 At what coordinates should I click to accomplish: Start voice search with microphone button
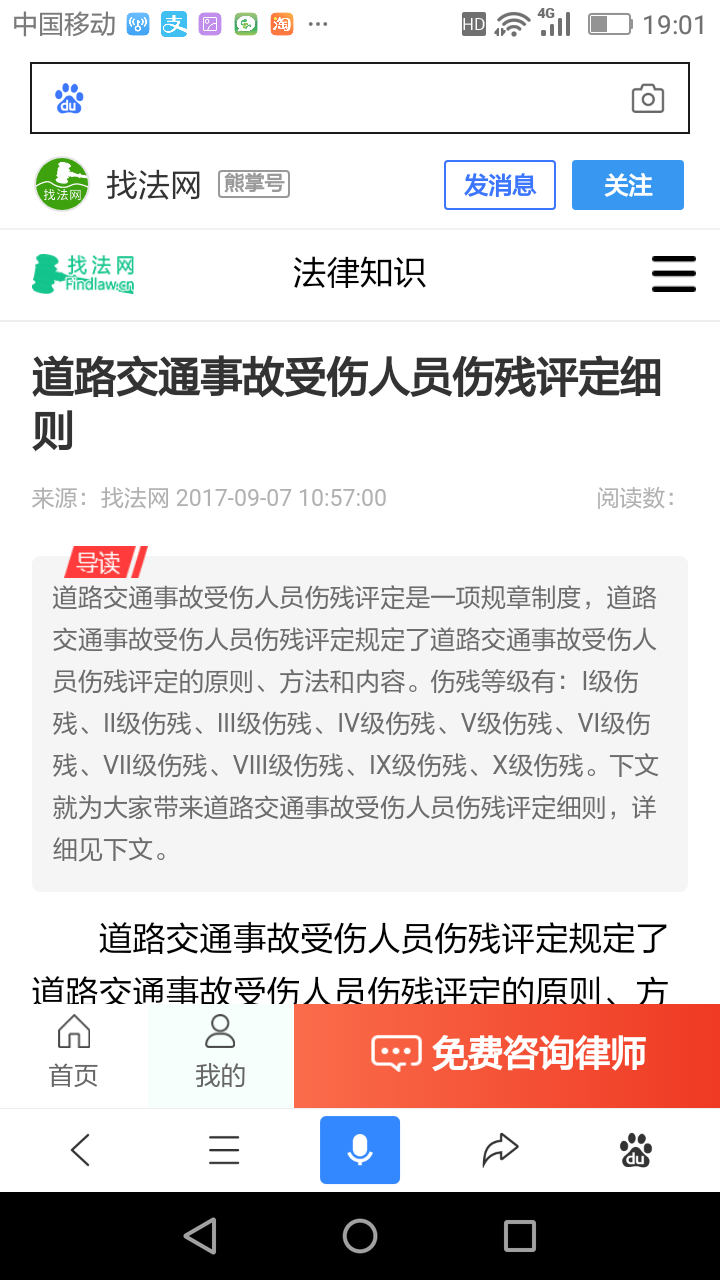click(360, 1150)
